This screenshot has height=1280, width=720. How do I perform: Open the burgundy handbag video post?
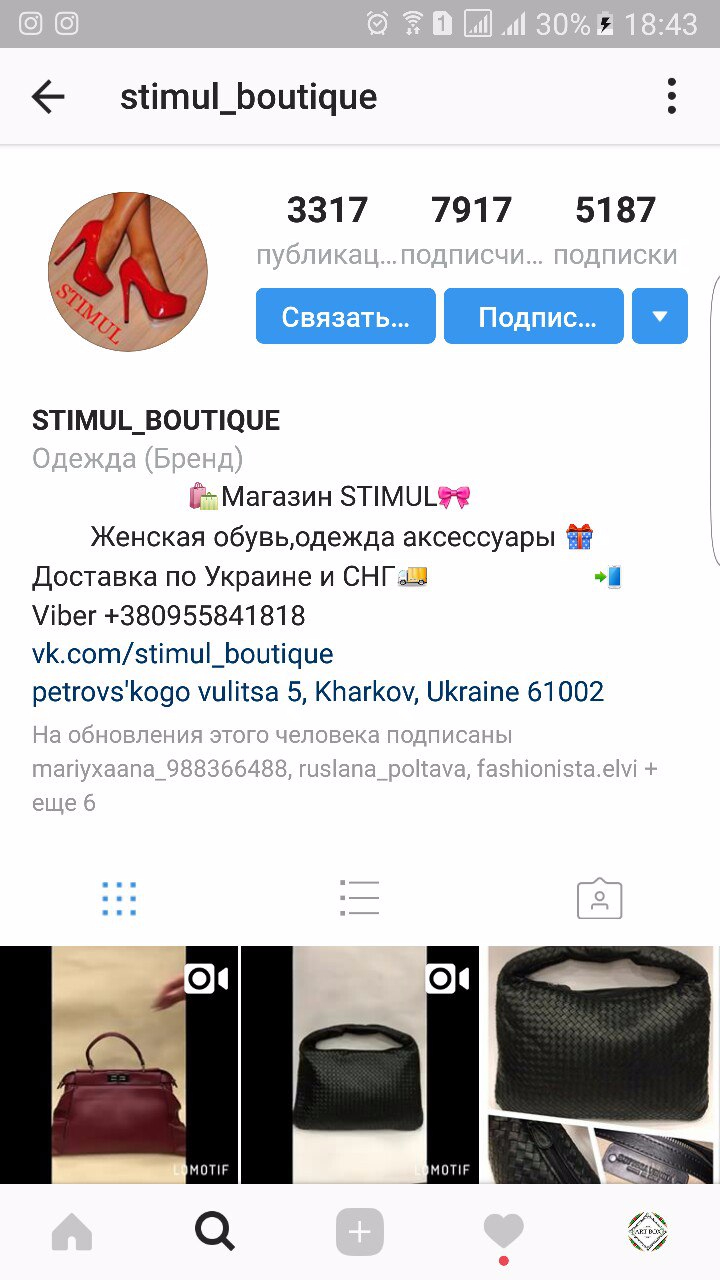tap(119, 1065)
